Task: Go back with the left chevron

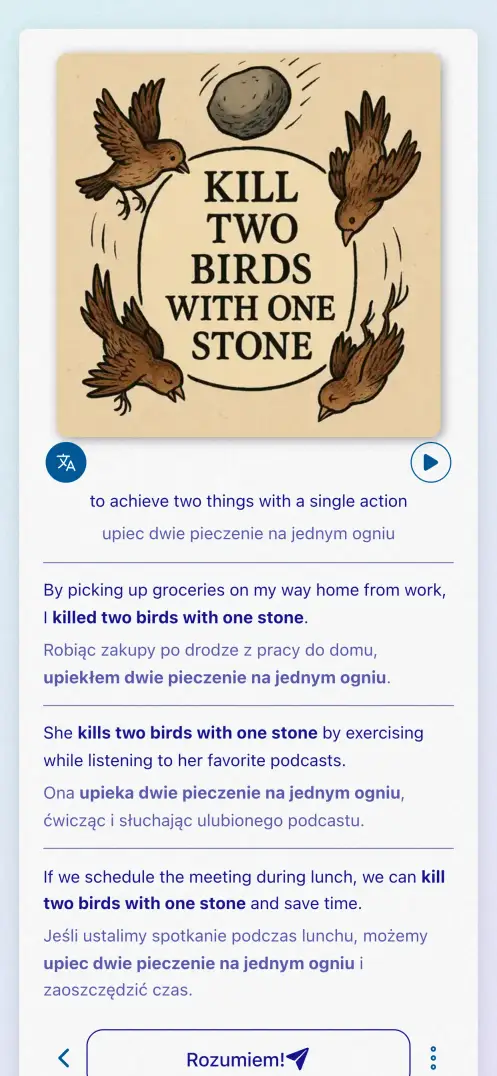Action: coord(64,1057)
